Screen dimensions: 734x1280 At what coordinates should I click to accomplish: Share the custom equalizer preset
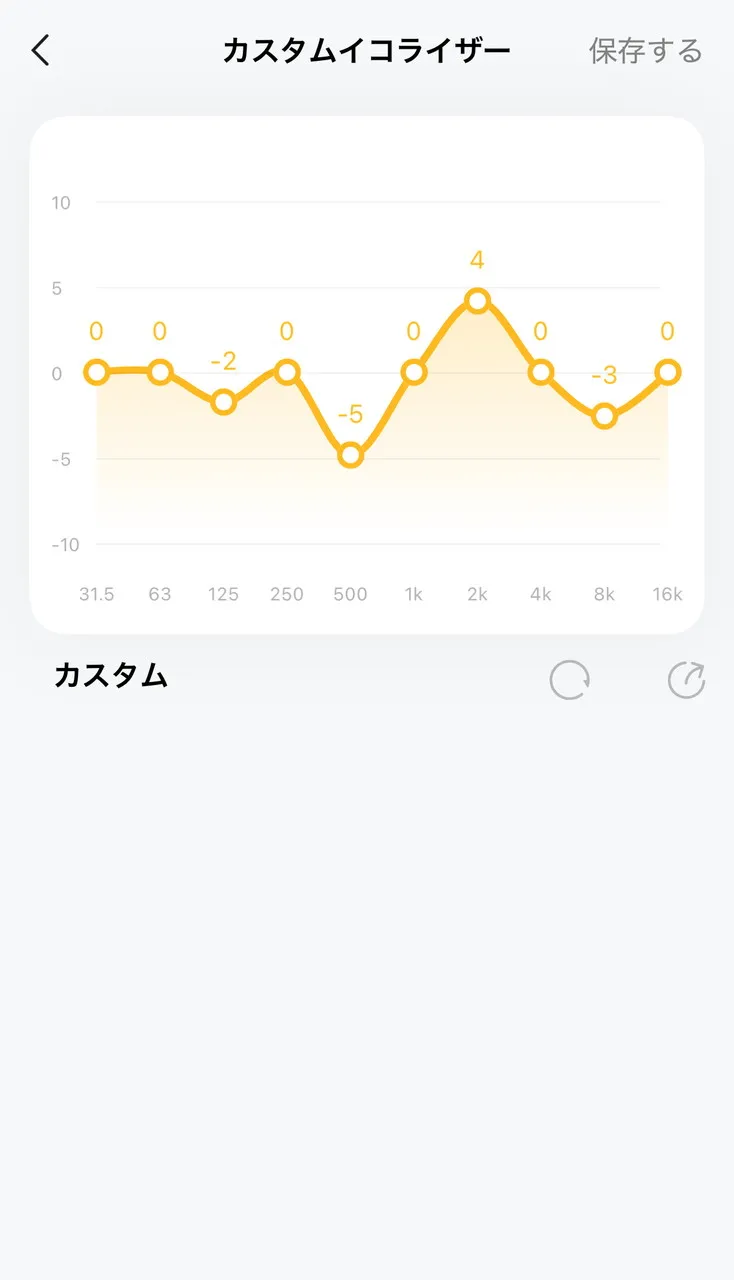686,681
